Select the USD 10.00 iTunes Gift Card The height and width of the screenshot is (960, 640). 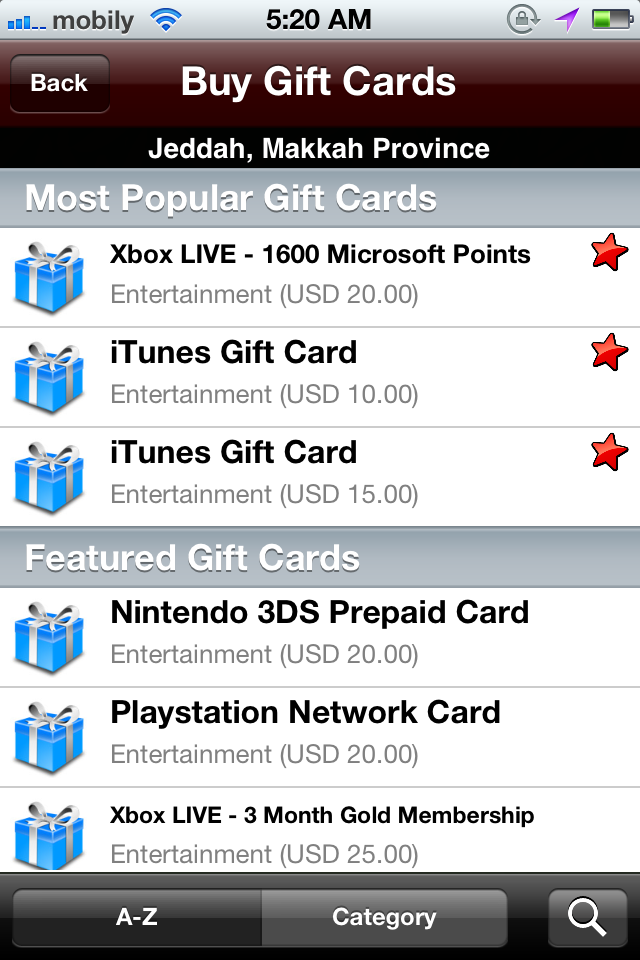click(x=320, y=376)
